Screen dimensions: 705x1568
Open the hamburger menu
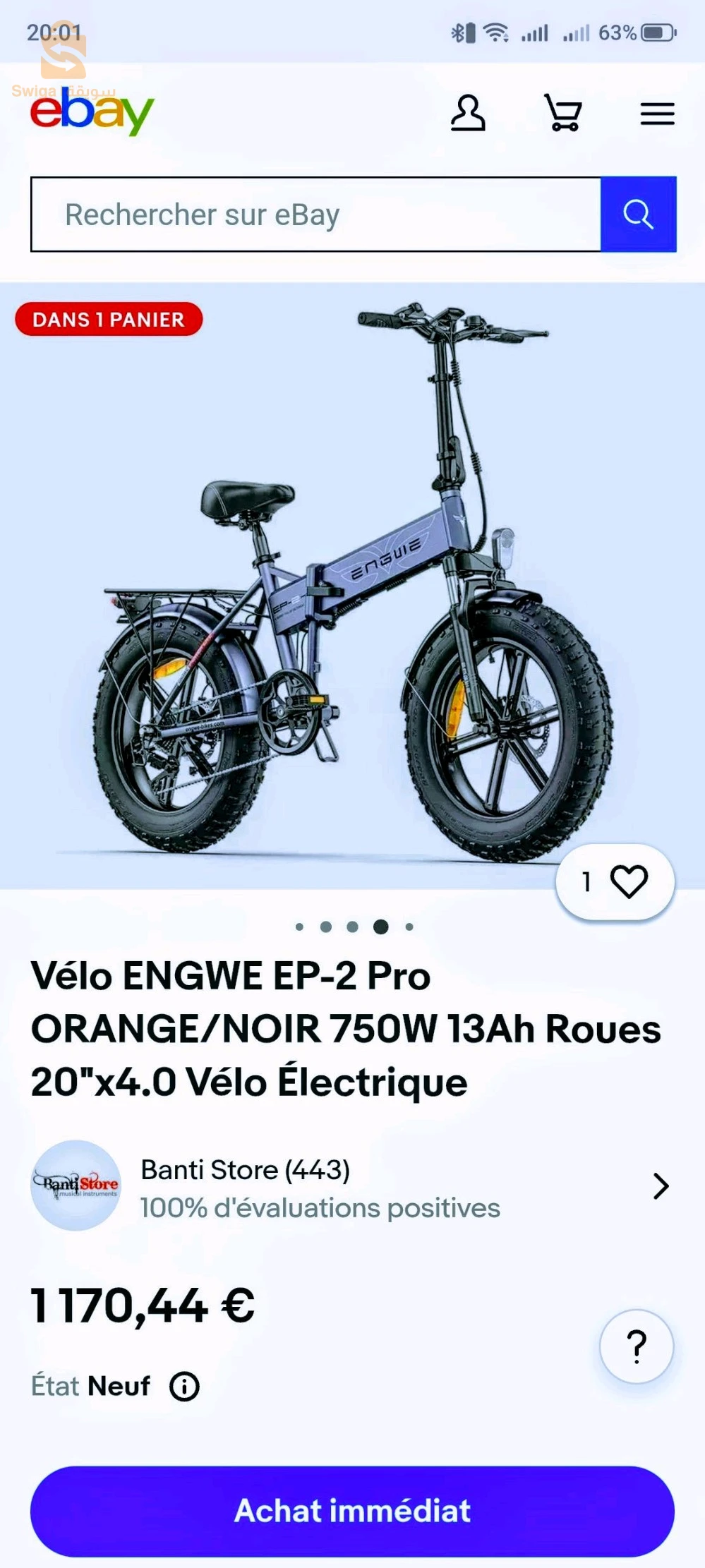(656, 114)
